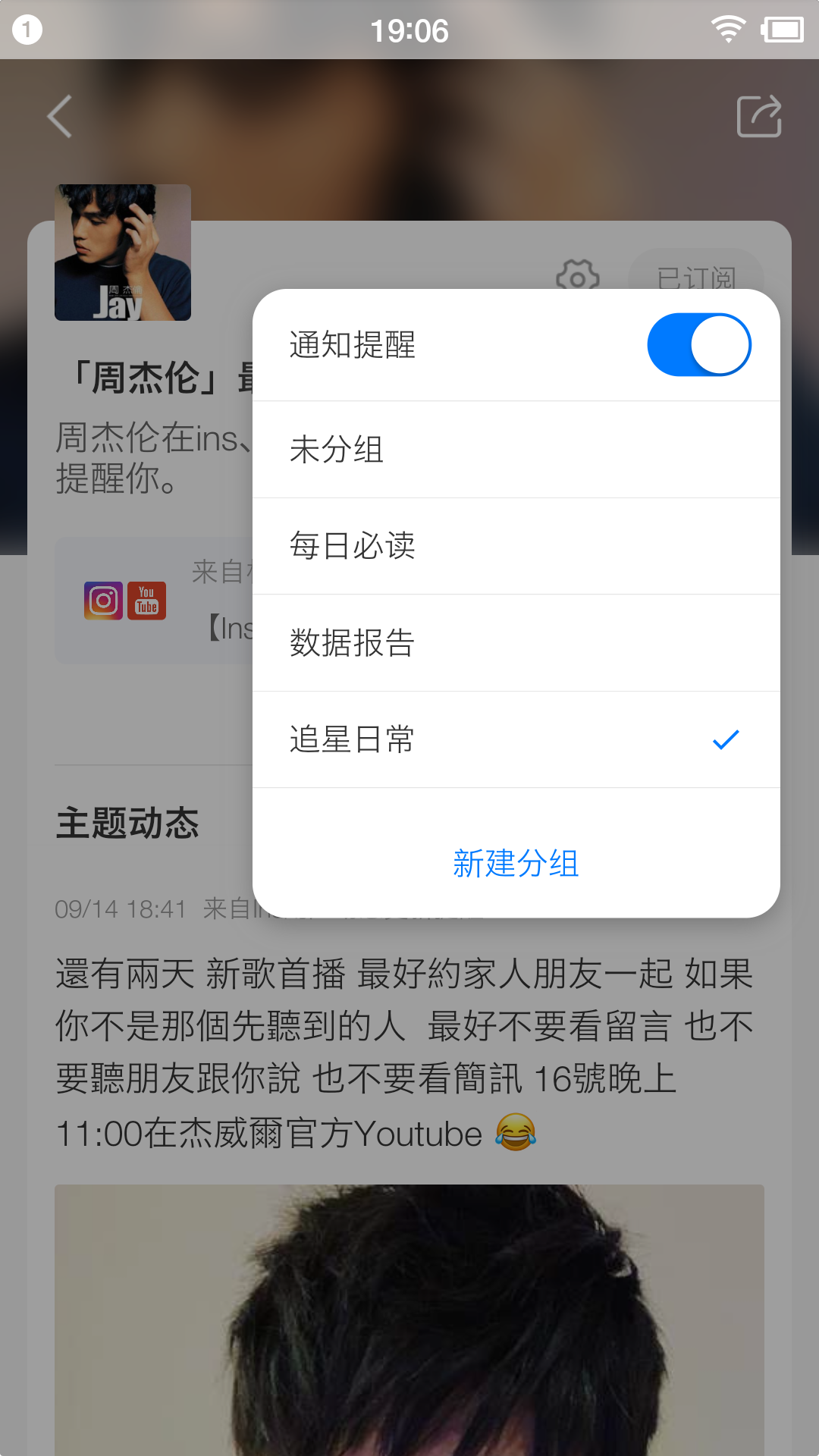
Task: Select the 未分组 group
Action: pyautogui.click(x=516, y=450)
